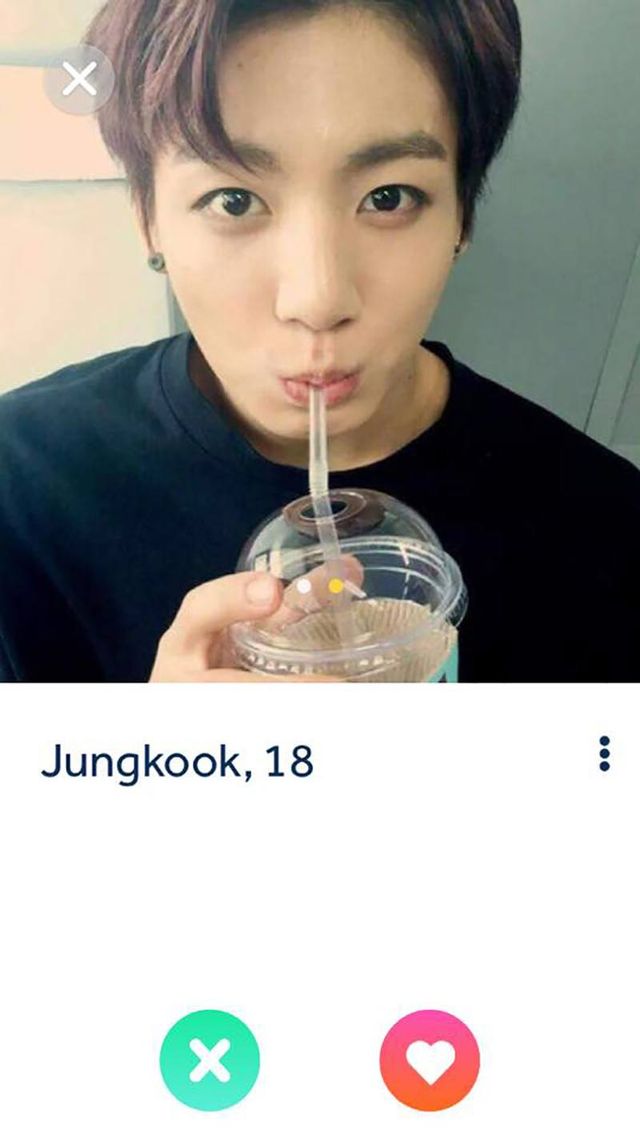Pass on Jungkook's profile with the green X

point(210,1060)
